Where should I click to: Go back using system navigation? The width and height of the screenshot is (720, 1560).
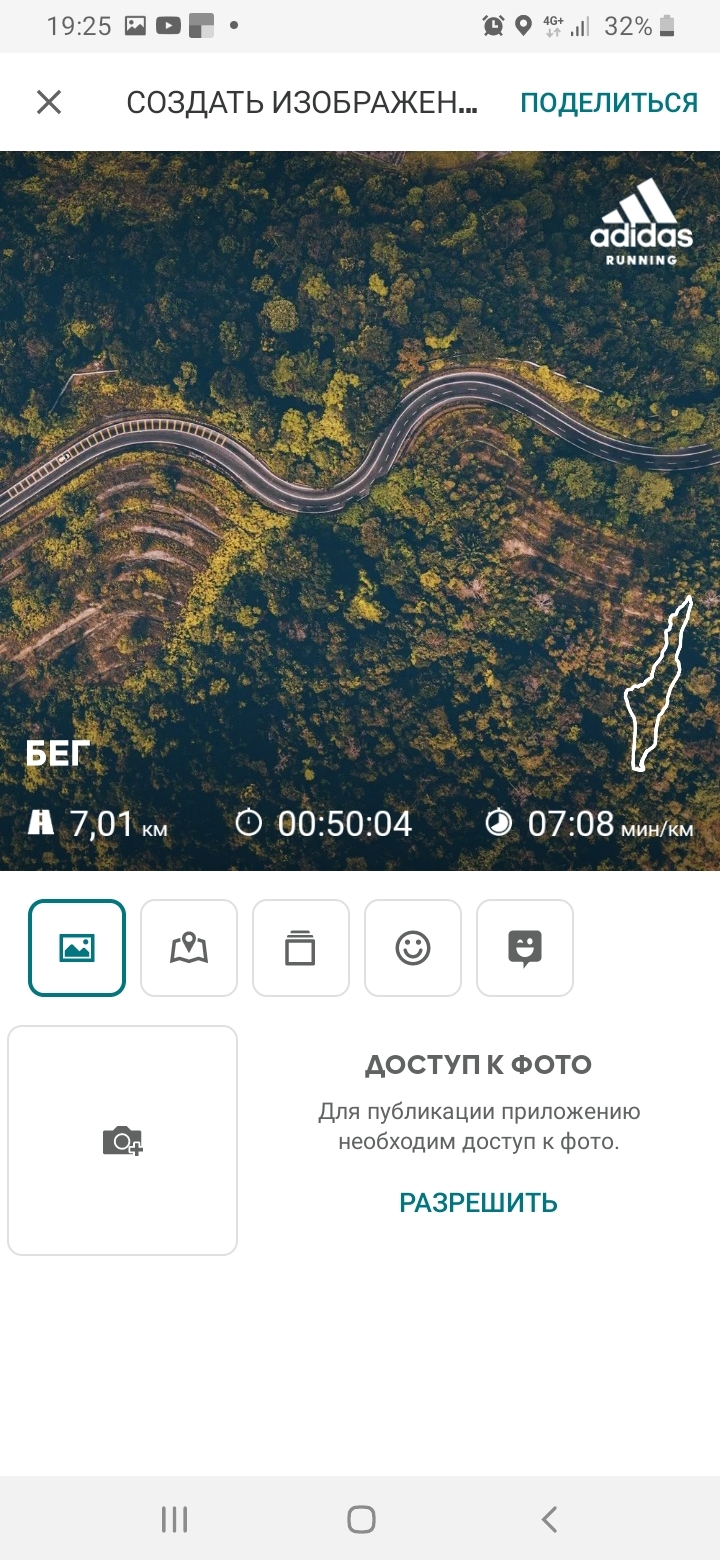(x=548, y=1519)
